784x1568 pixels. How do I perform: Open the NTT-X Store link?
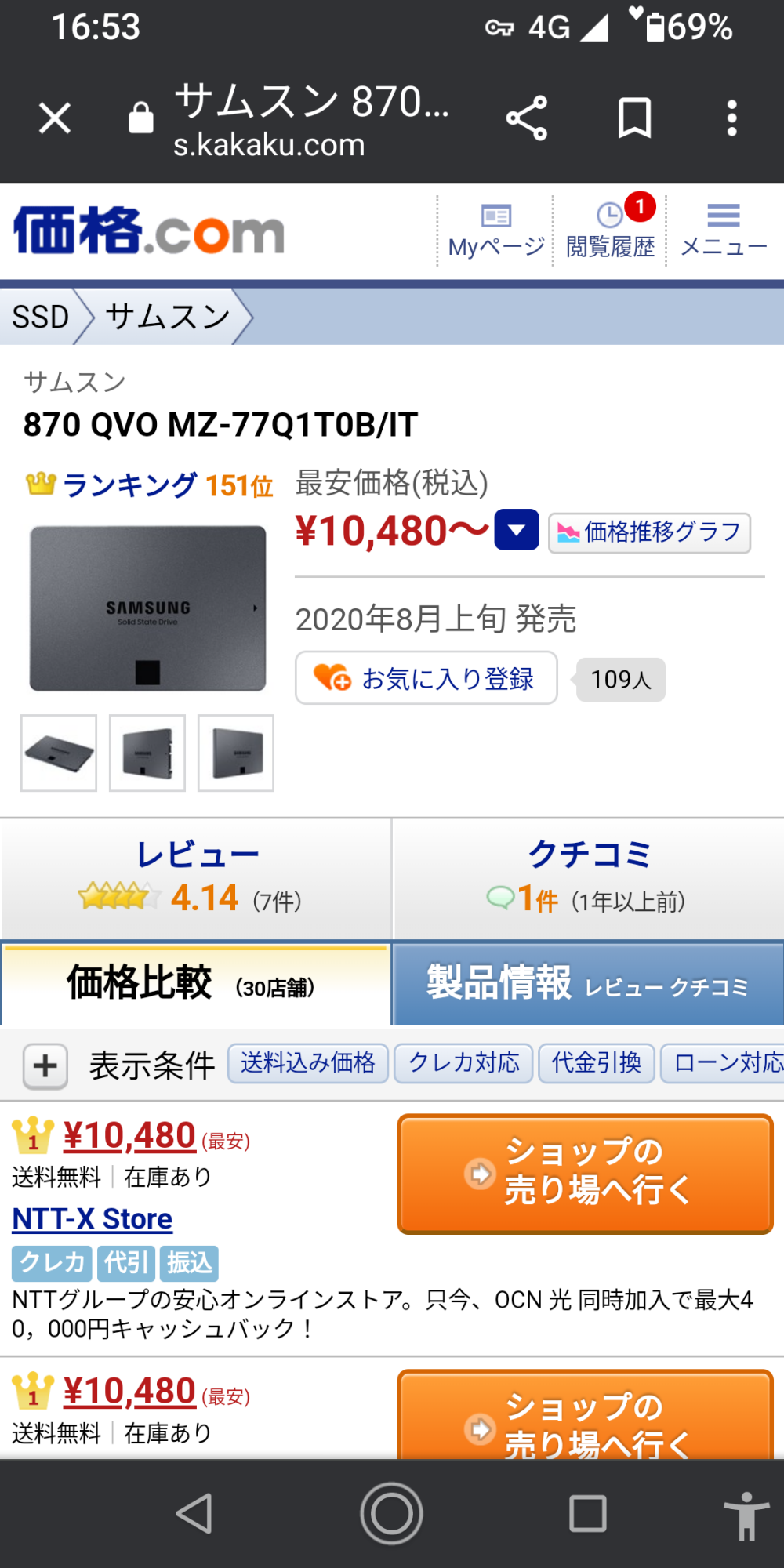(x=93, y=1219)
